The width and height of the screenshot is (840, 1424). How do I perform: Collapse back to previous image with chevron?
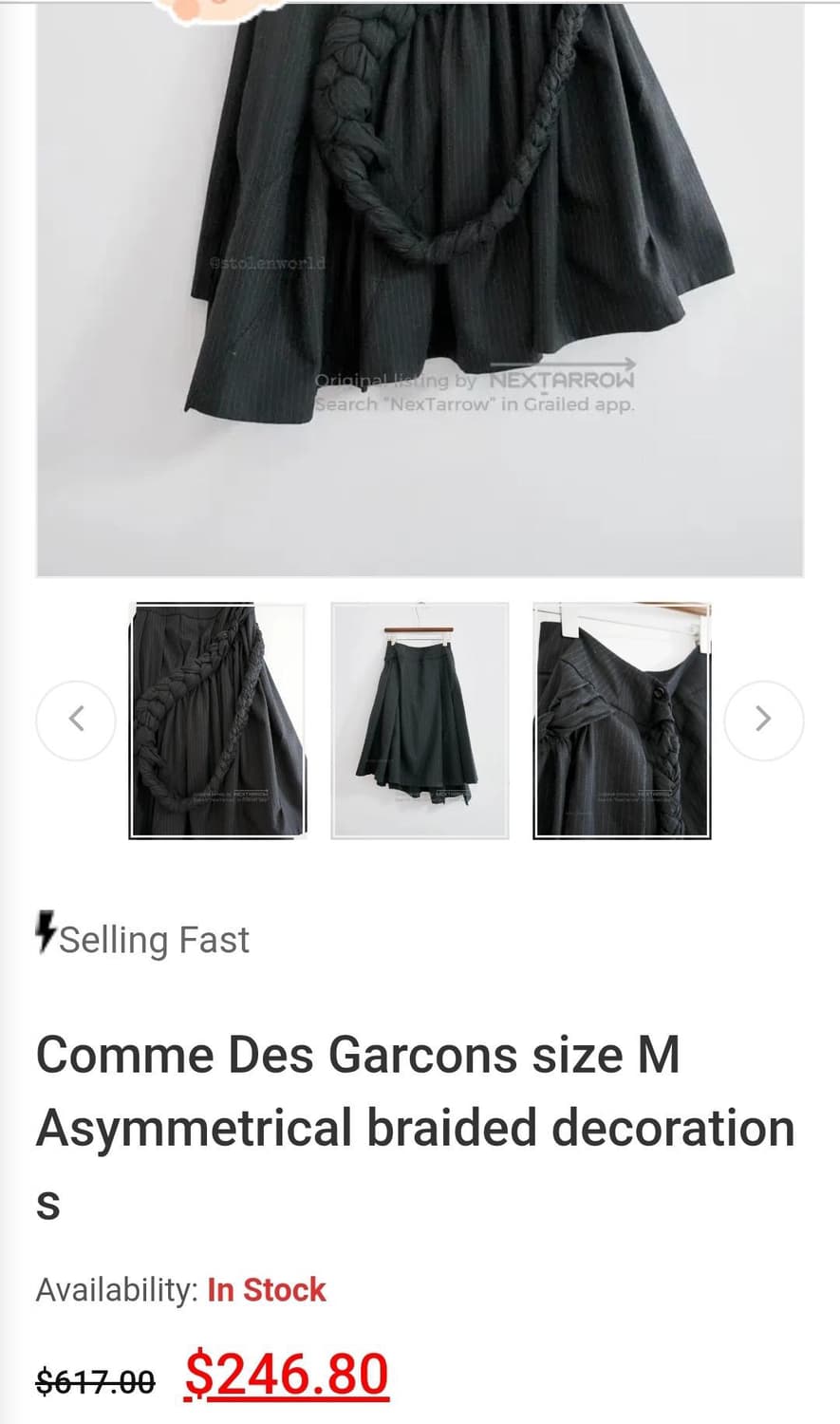[x=75, y=720]
